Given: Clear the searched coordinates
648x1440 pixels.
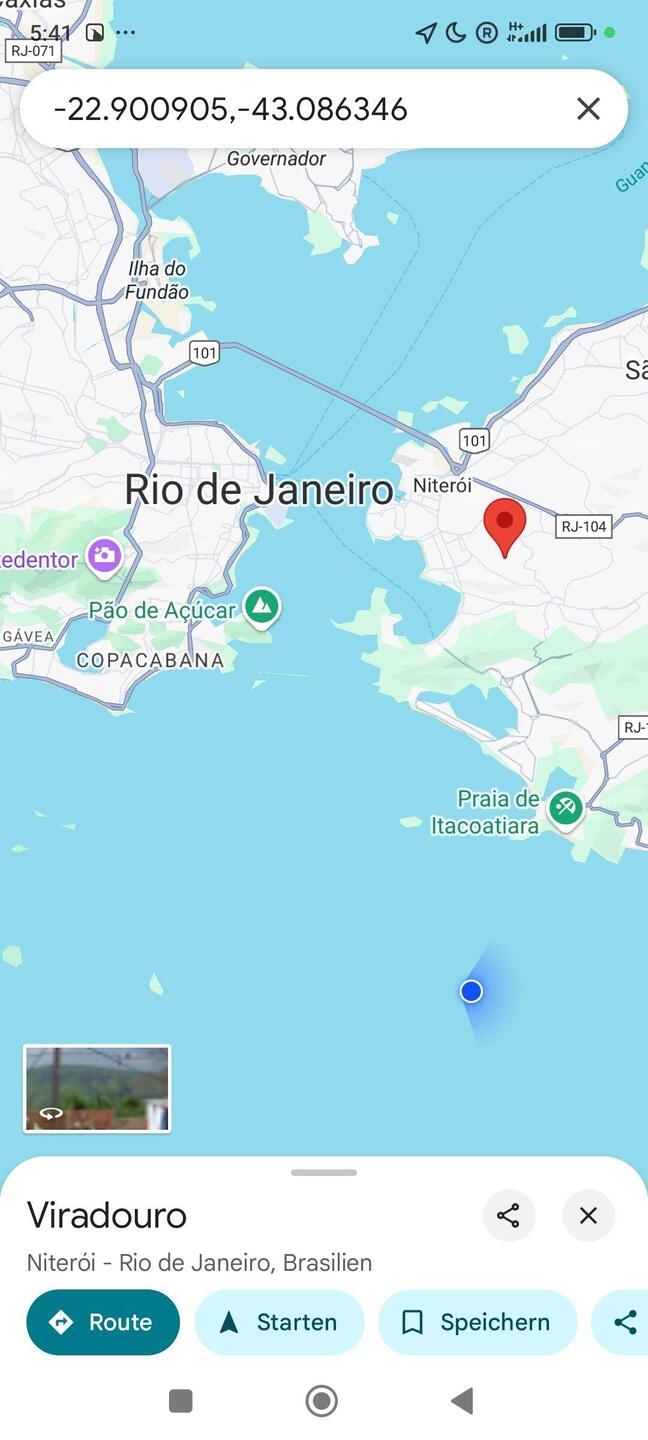Looking at the screenshot, I should click(588, 109).
